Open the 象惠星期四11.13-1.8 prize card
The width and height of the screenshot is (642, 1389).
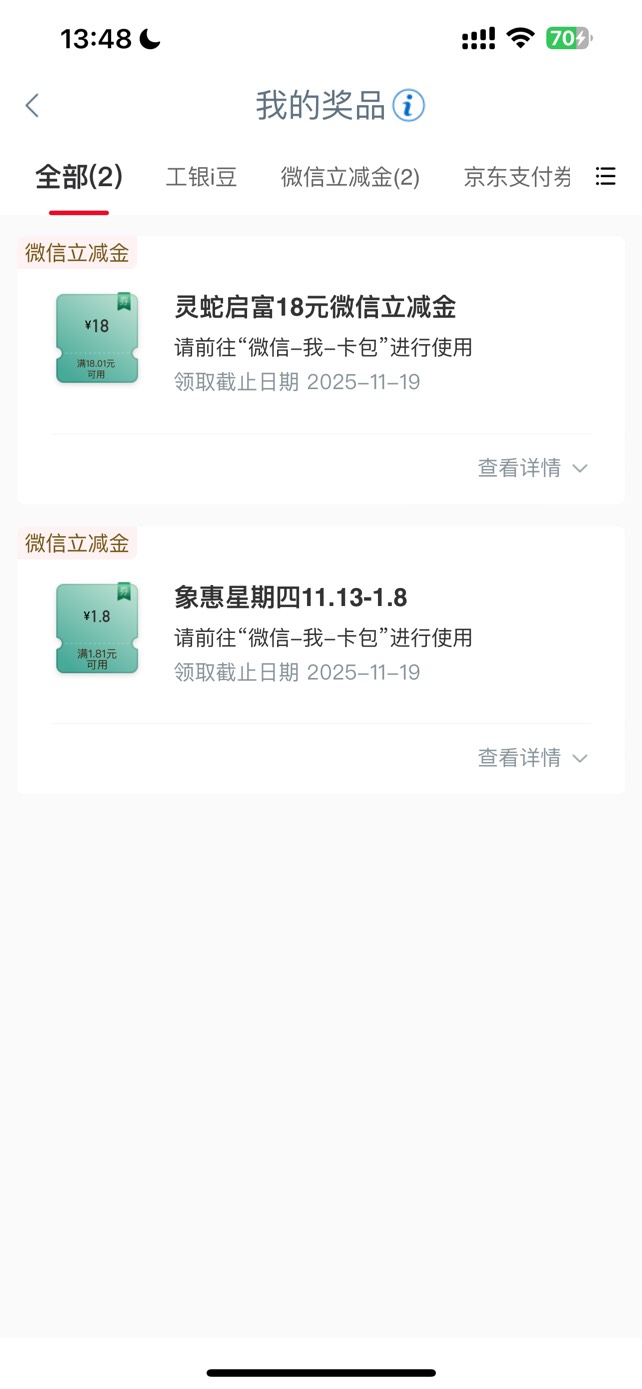[x=290, y=630]
